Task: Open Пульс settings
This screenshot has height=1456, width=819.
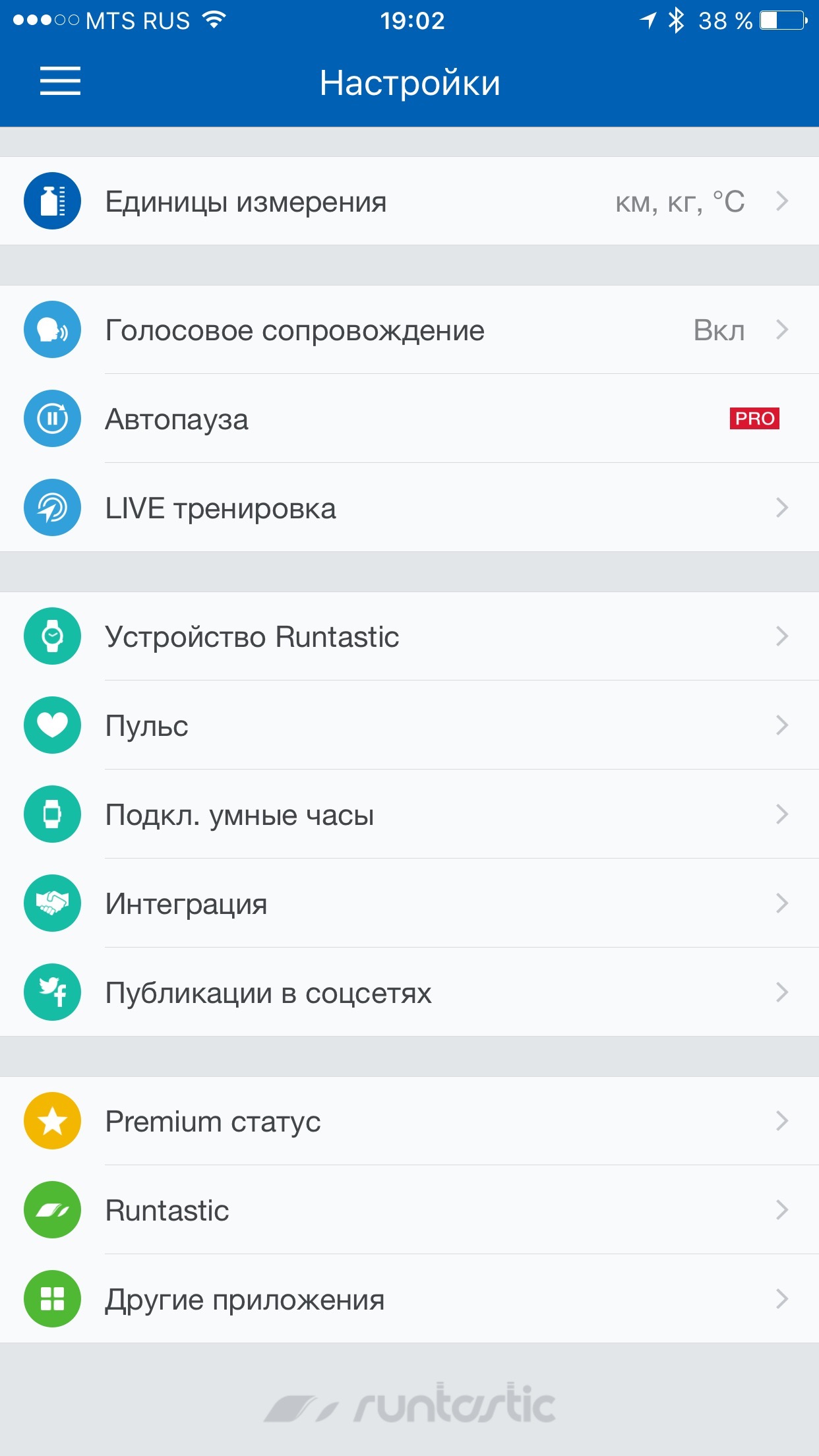Action: coord(409,725)
